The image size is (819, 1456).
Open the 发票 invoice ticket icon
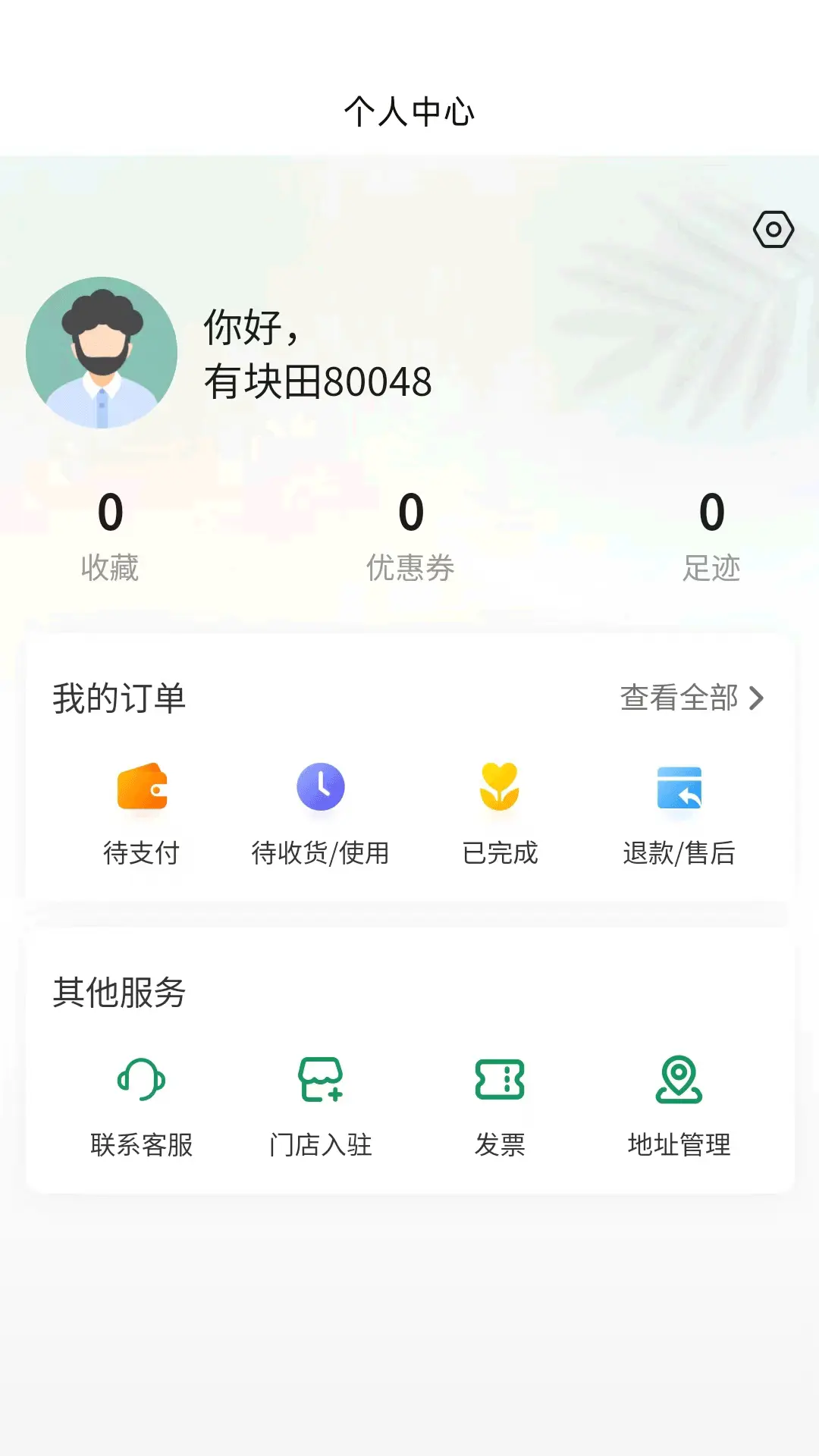[500, 1080]
